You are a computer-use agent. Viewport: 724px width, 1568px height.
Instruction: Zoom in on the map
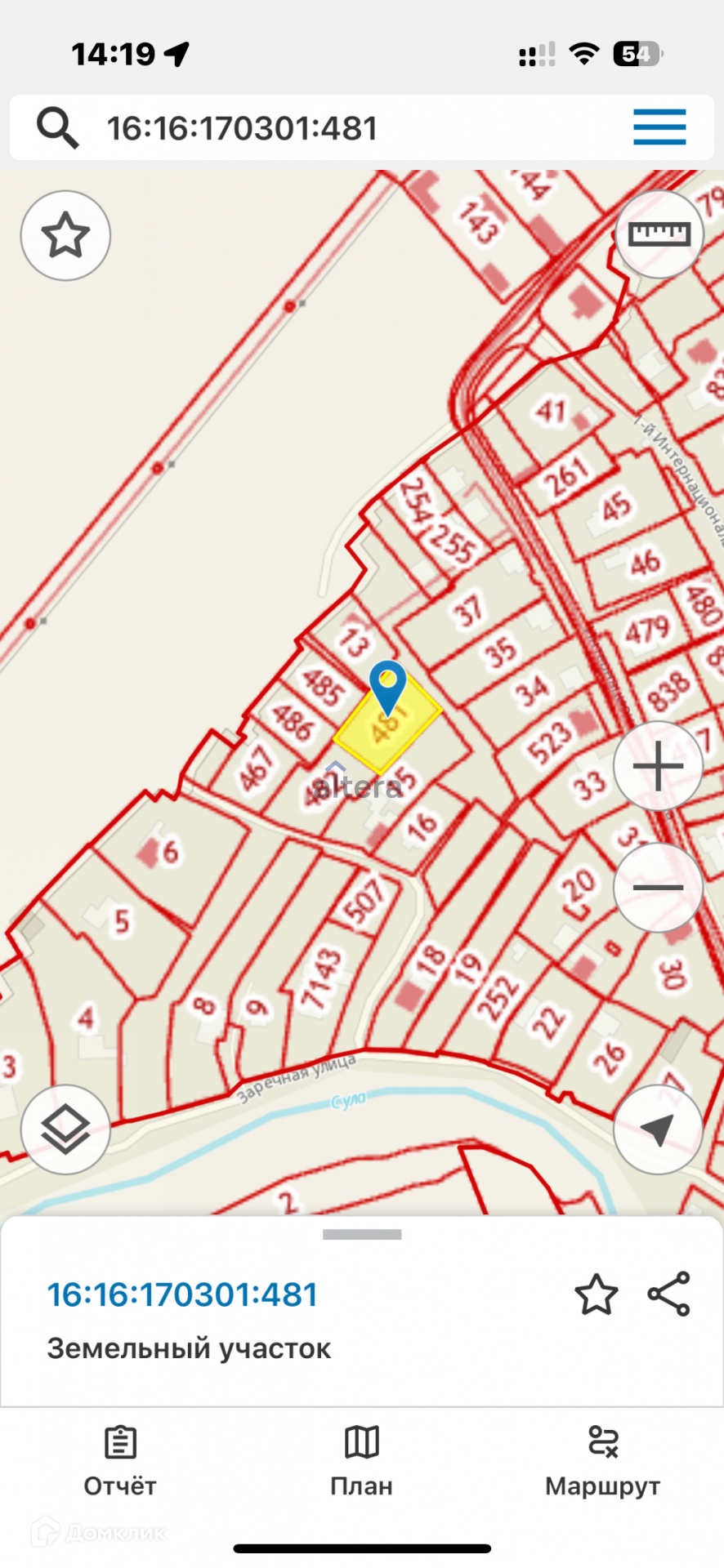658,766
